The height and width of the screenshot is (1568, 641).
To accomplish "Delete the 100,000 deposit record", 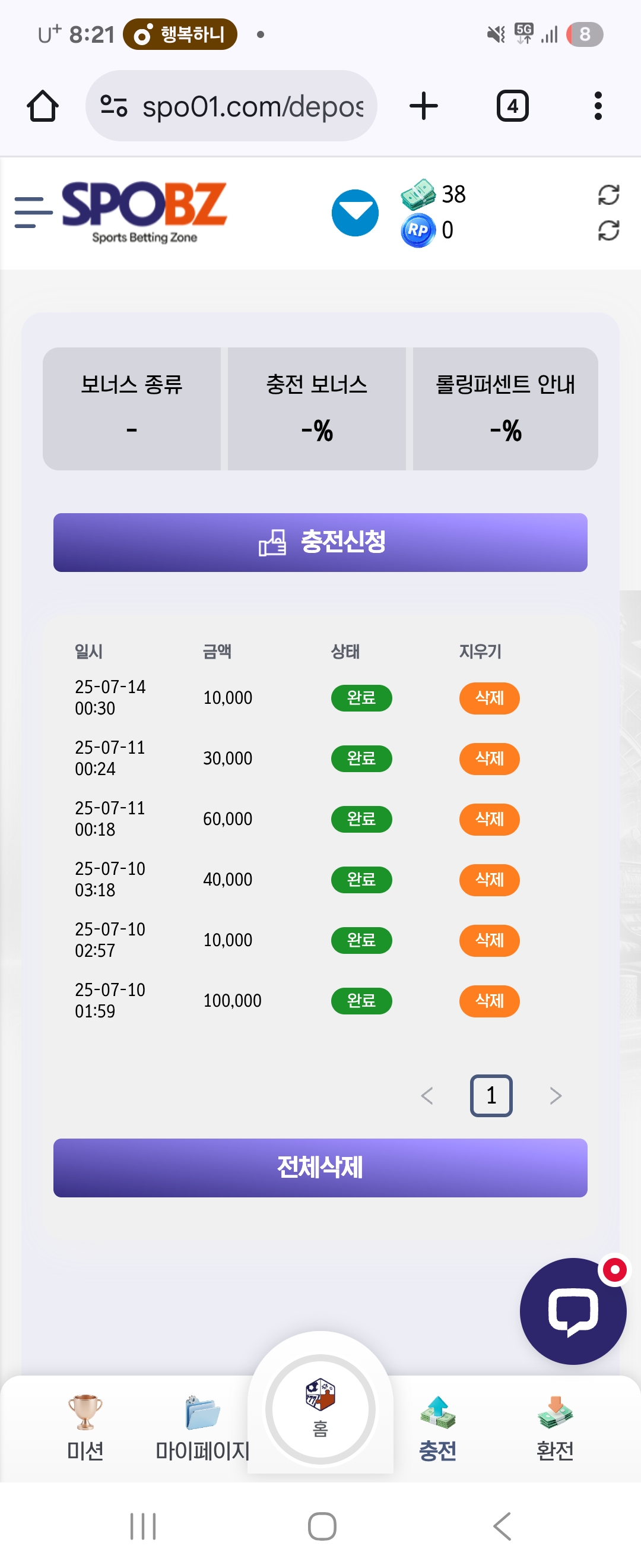I will click(x=489, y=1001).
